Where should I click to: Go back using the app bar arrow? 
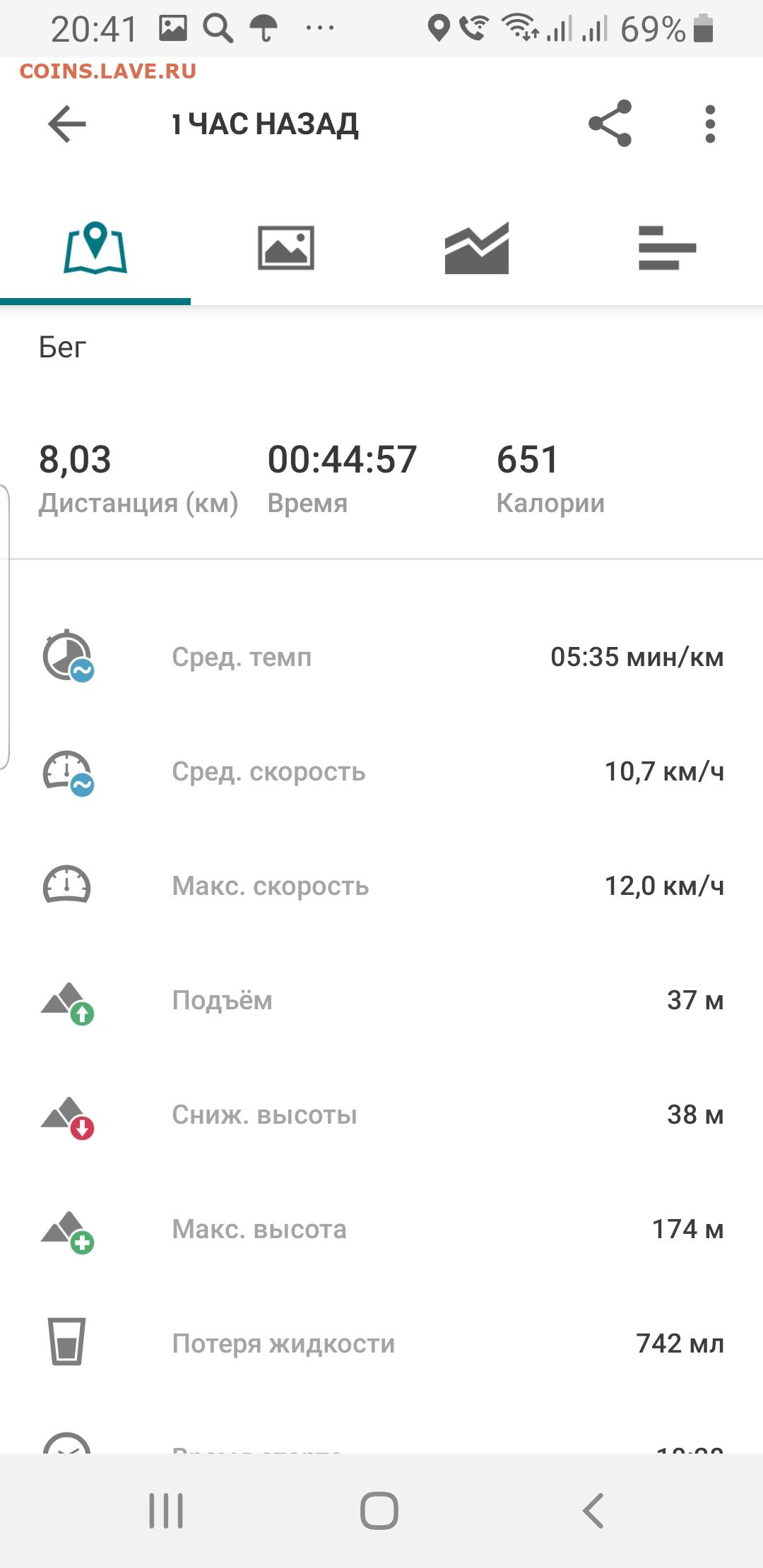pyautogui.click(x=67, y=124)
